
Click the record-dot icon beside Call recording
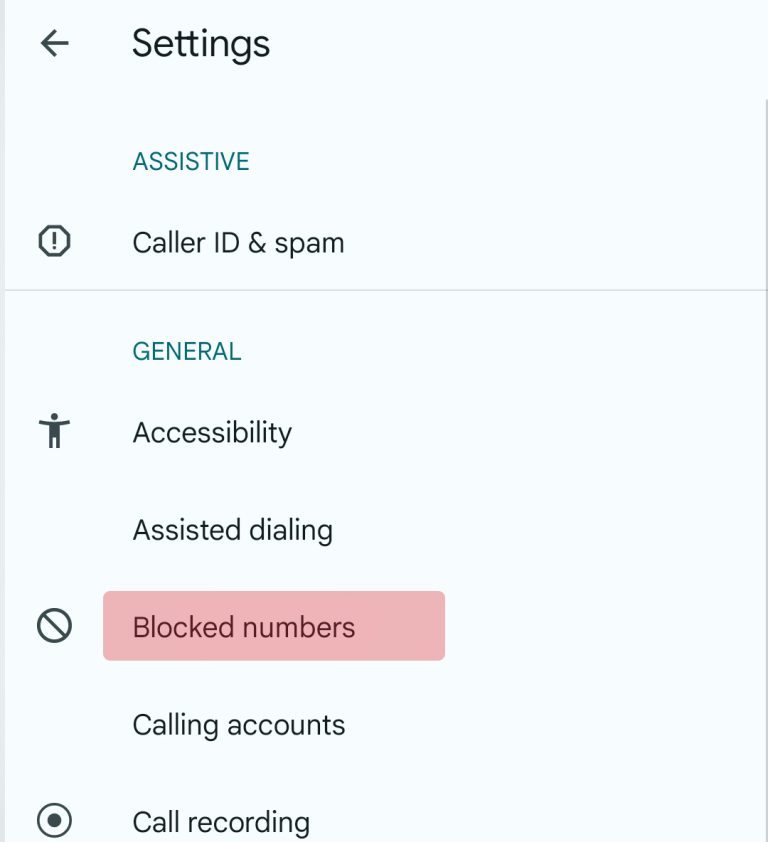(x=57, y=821)
